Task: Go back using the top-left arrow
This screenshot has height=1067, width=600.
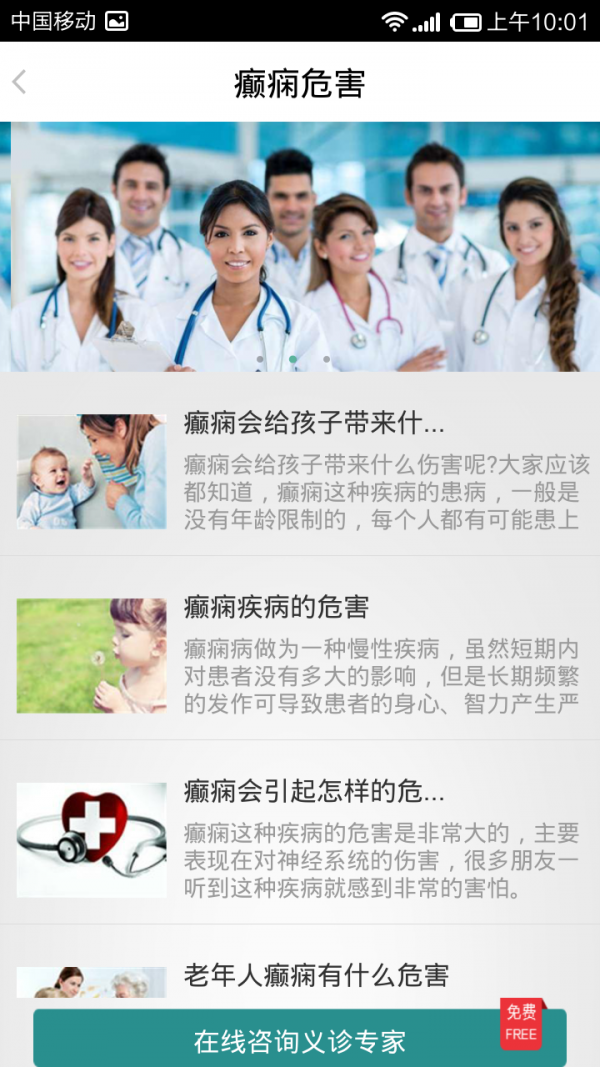Action: (20, 82)
